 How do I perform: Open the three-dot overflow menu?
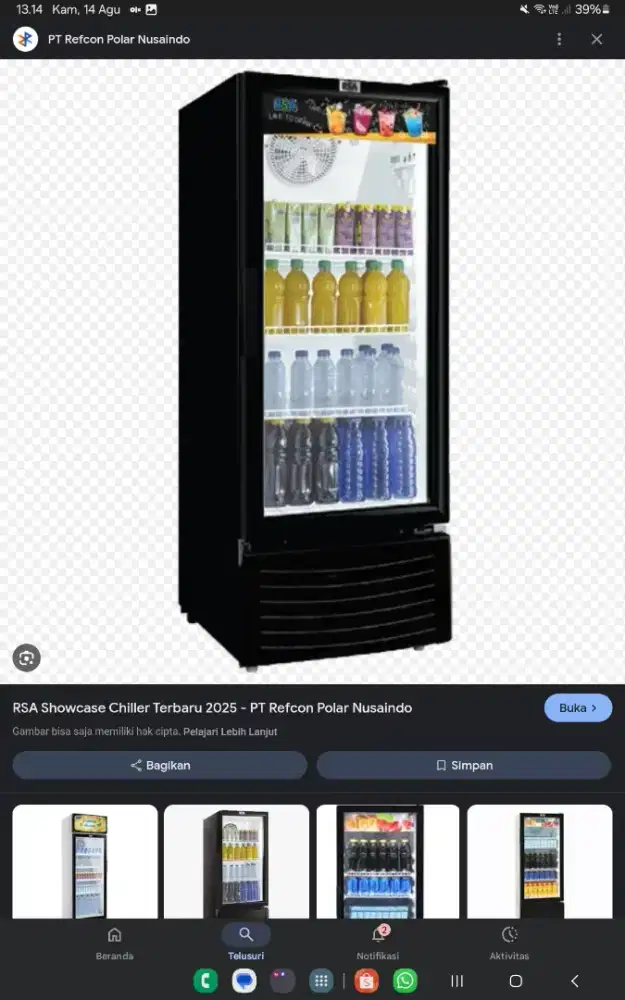click(x=559, y=39)
